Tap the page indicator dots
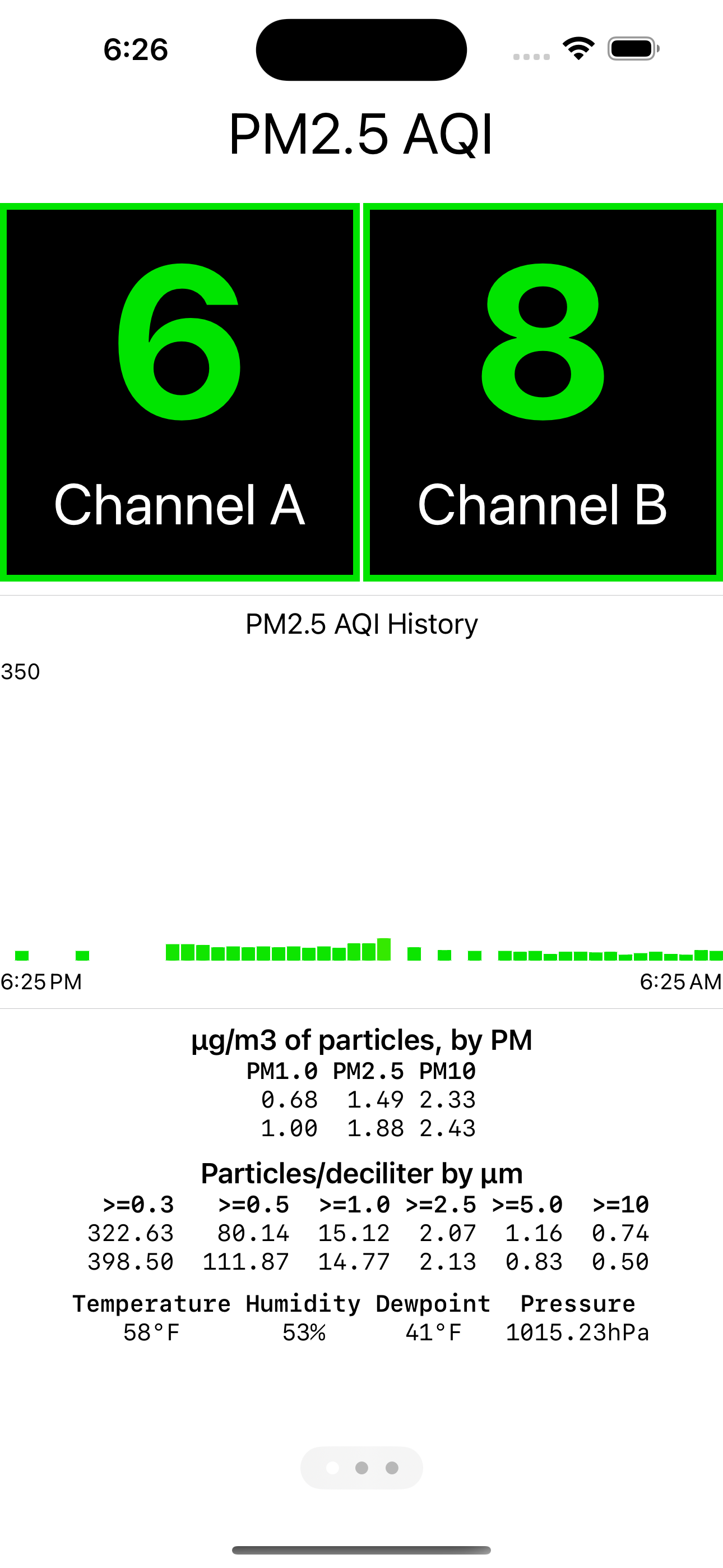The width and height of the screenshot is (723, 1568). tap(361, 1468)
